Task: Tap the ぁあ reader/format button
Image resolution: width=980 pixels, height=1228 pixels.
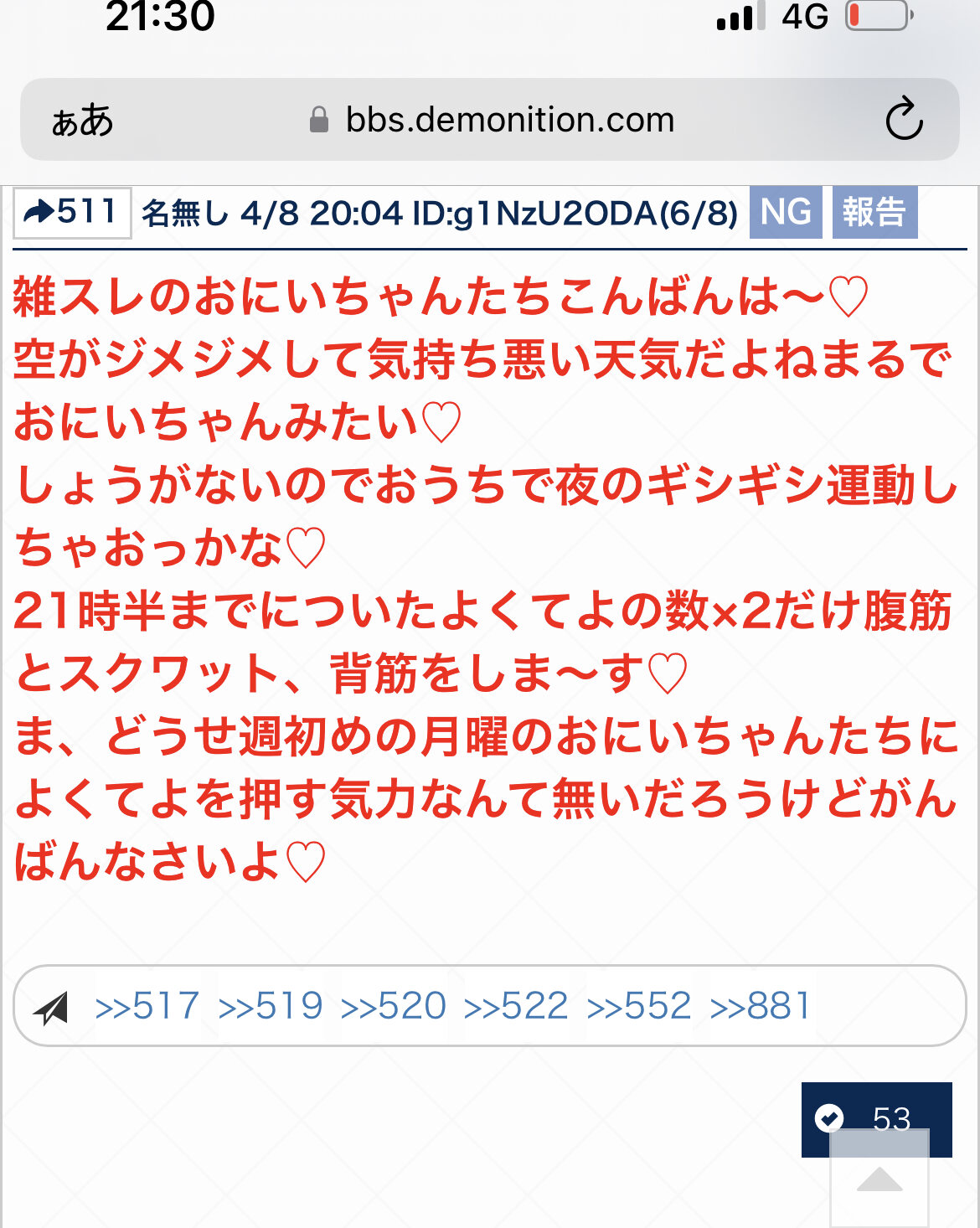Action: pos(82,121)
